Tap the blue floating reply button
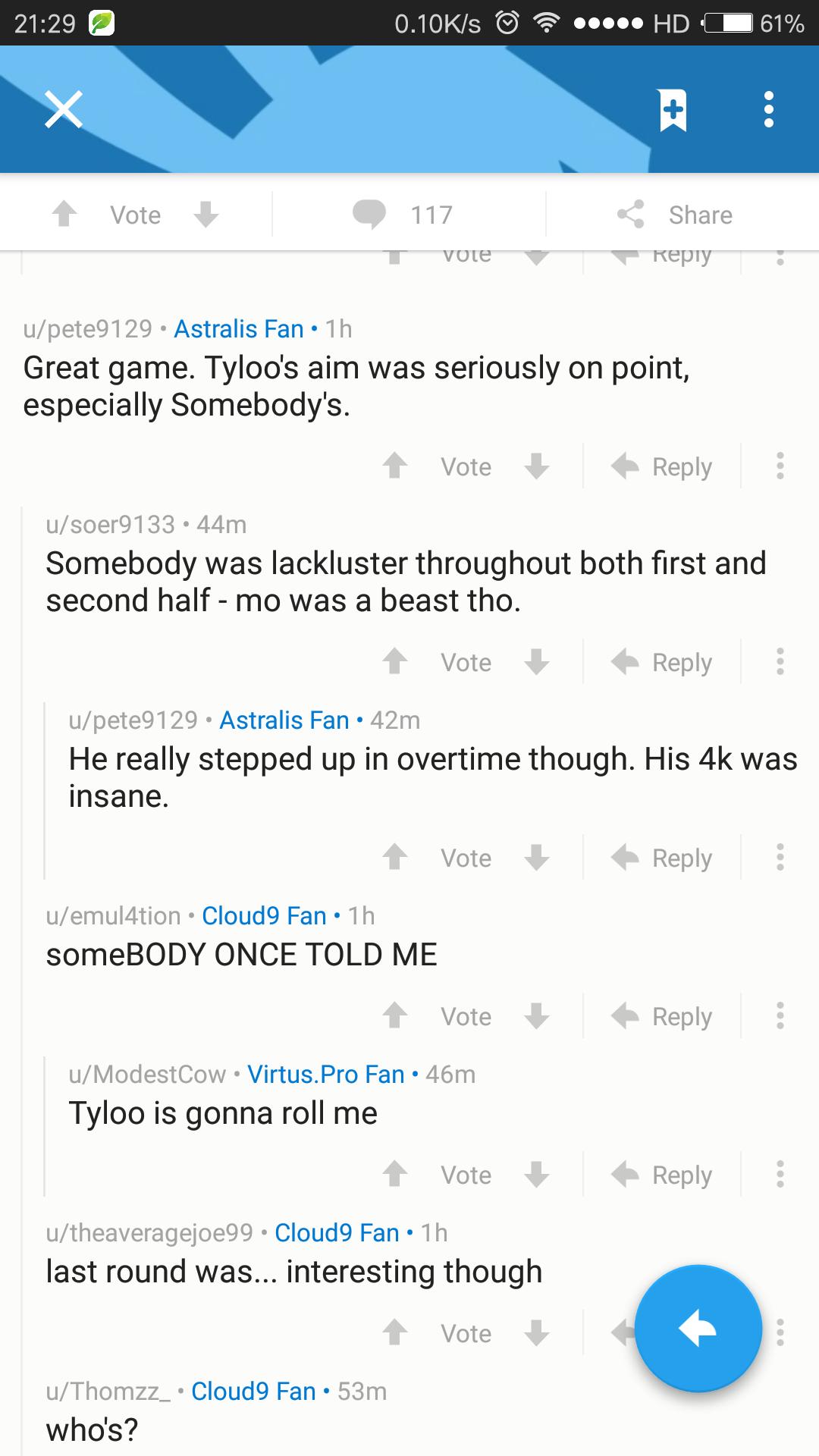The image size is (819, 1456). click(x=698, y=1329)
